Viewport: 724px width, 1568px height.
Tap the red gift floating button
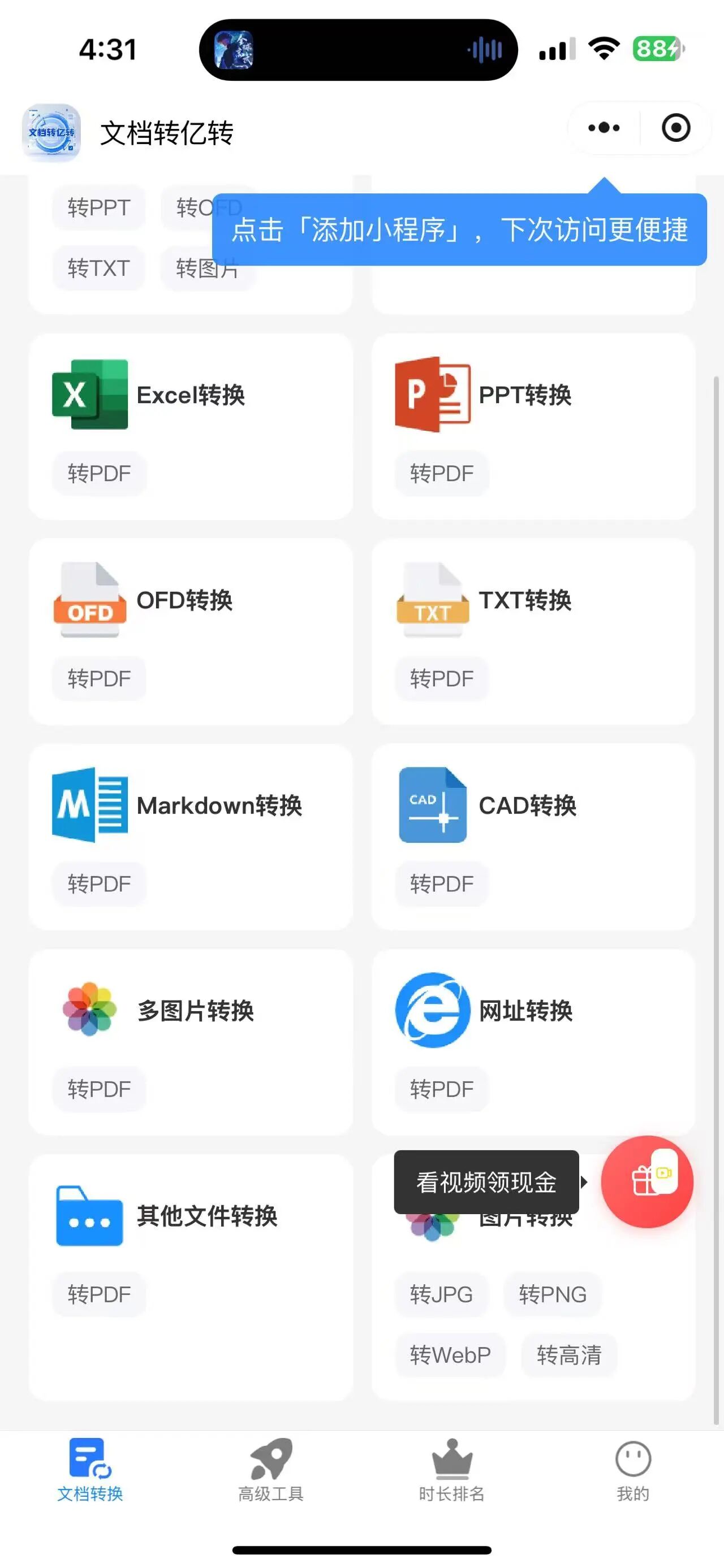(647, 1181)
